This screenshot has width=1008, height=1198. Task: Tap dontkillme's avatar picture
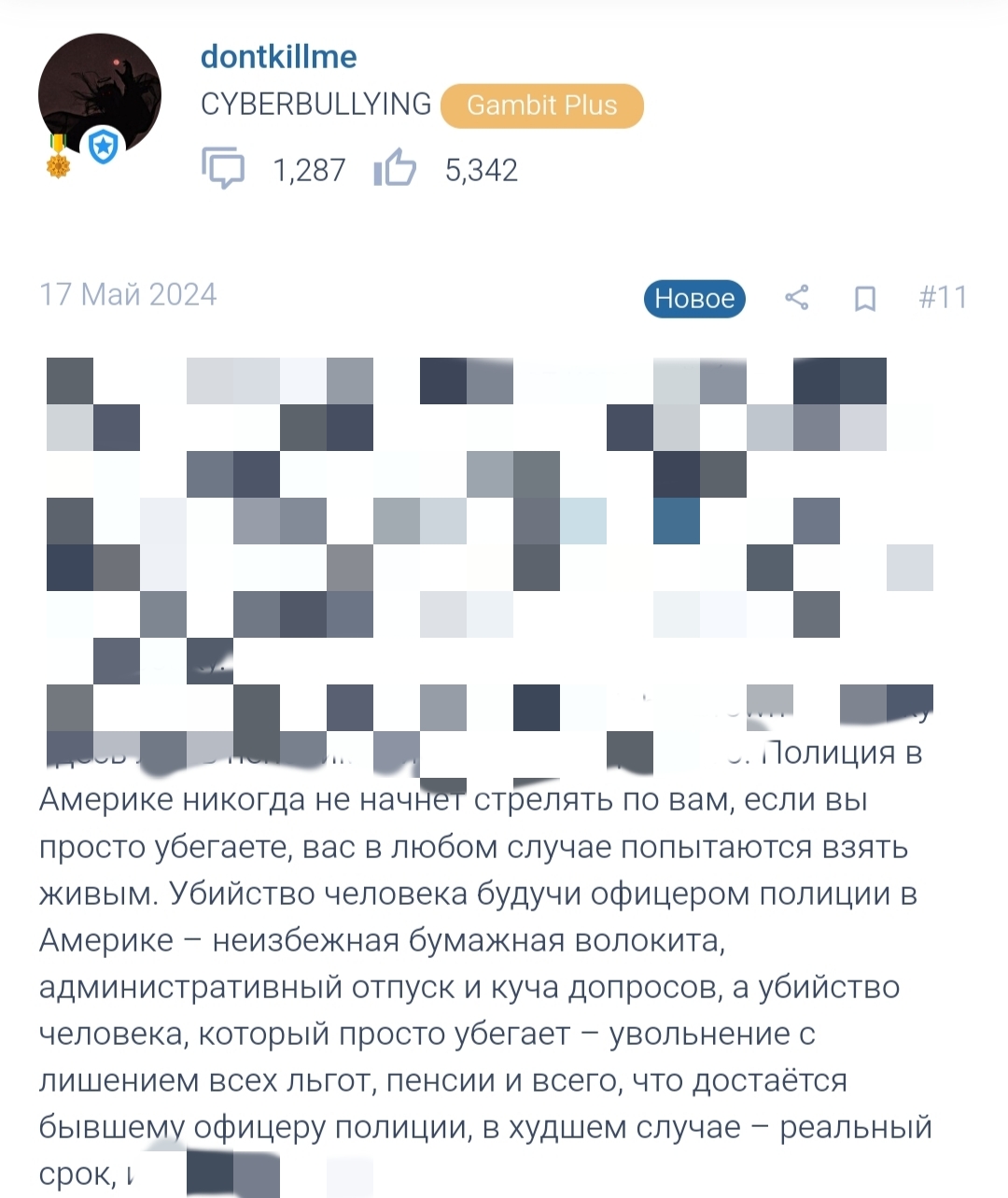(99, 96)
